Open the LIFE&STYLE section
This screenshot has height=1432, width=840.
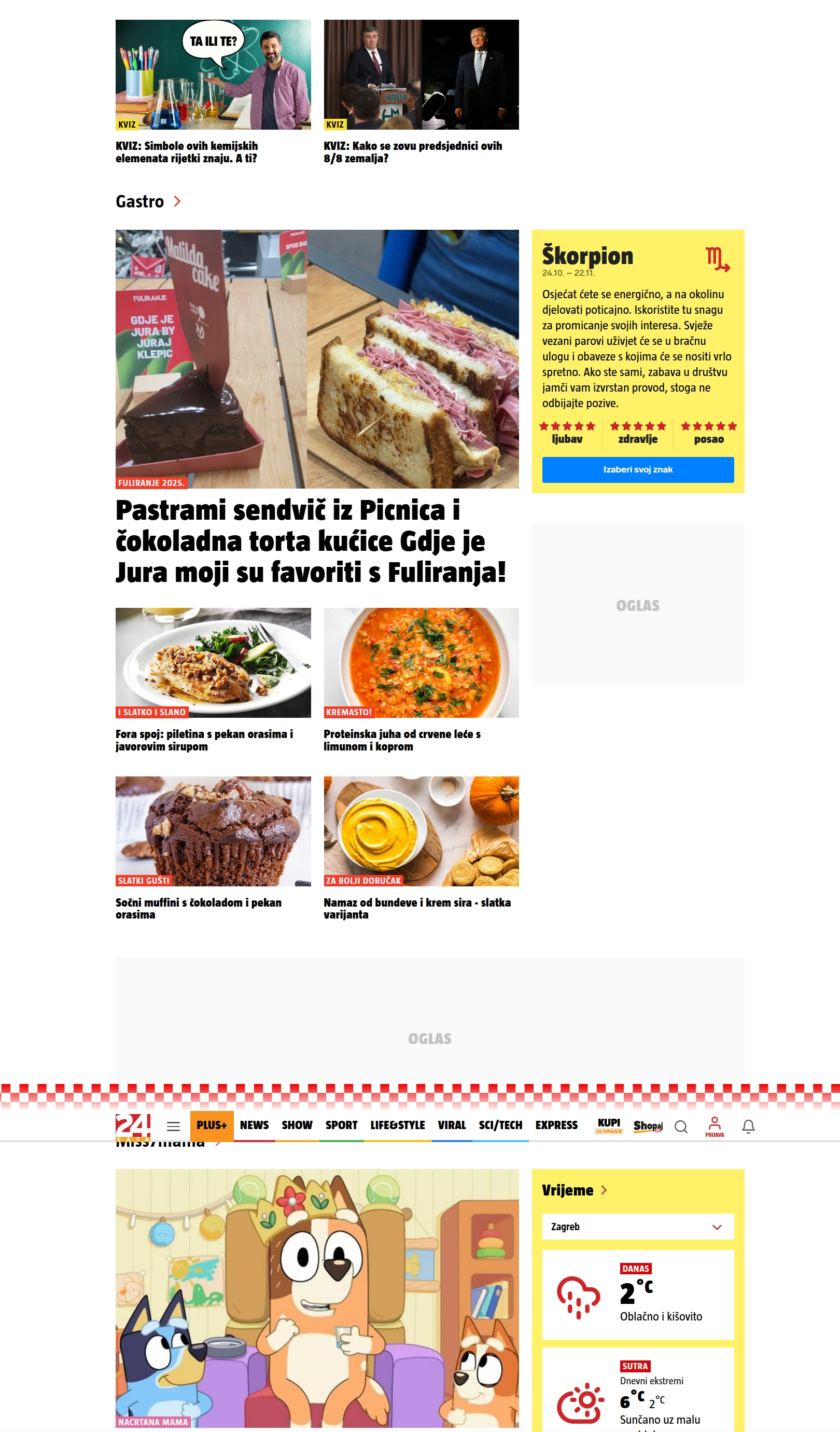(397, 1125)
